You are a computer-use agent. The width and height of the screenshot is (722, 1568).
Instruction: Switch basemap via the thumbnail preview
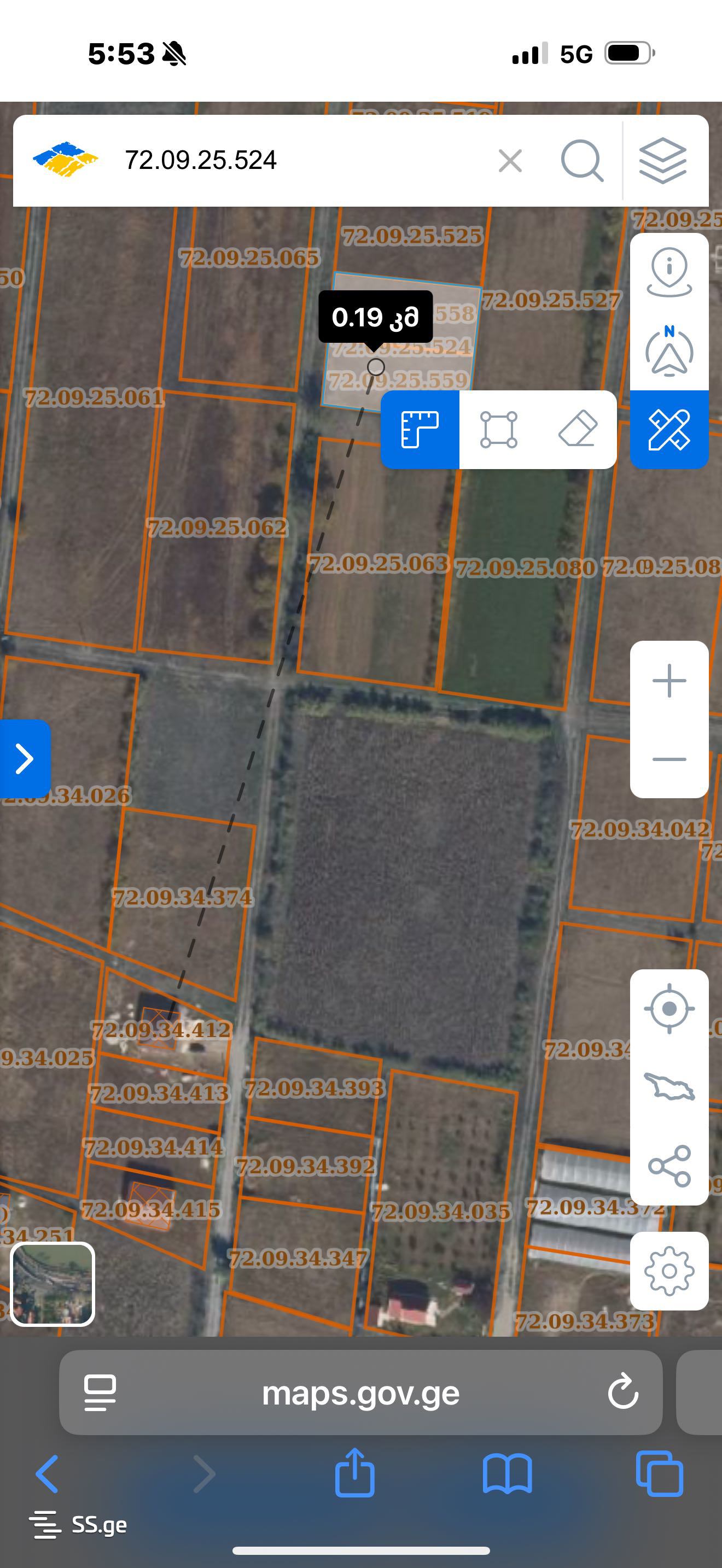pyautogui.click(x=53, y=1284)
